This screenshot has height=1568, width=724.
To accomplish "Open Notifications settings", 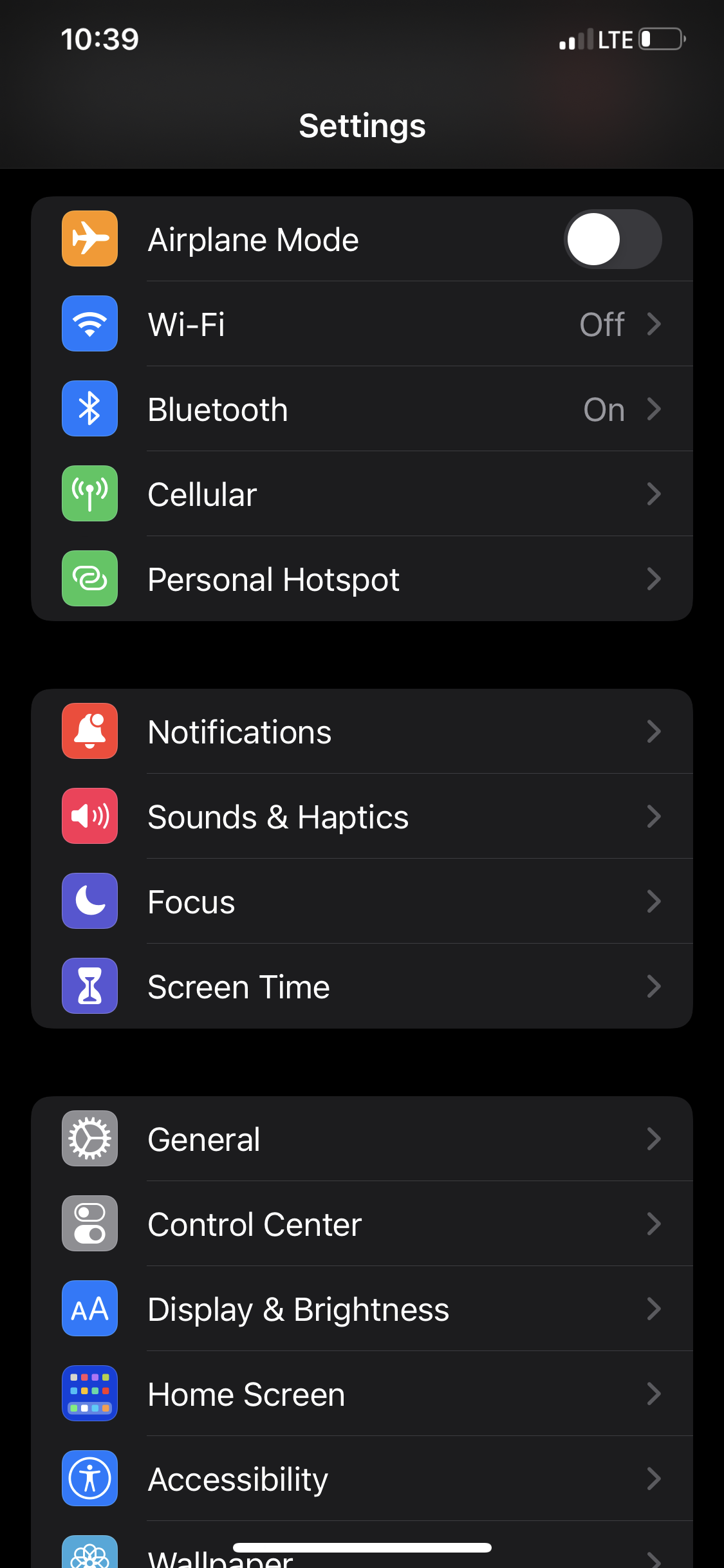I will tap(362, 731).
